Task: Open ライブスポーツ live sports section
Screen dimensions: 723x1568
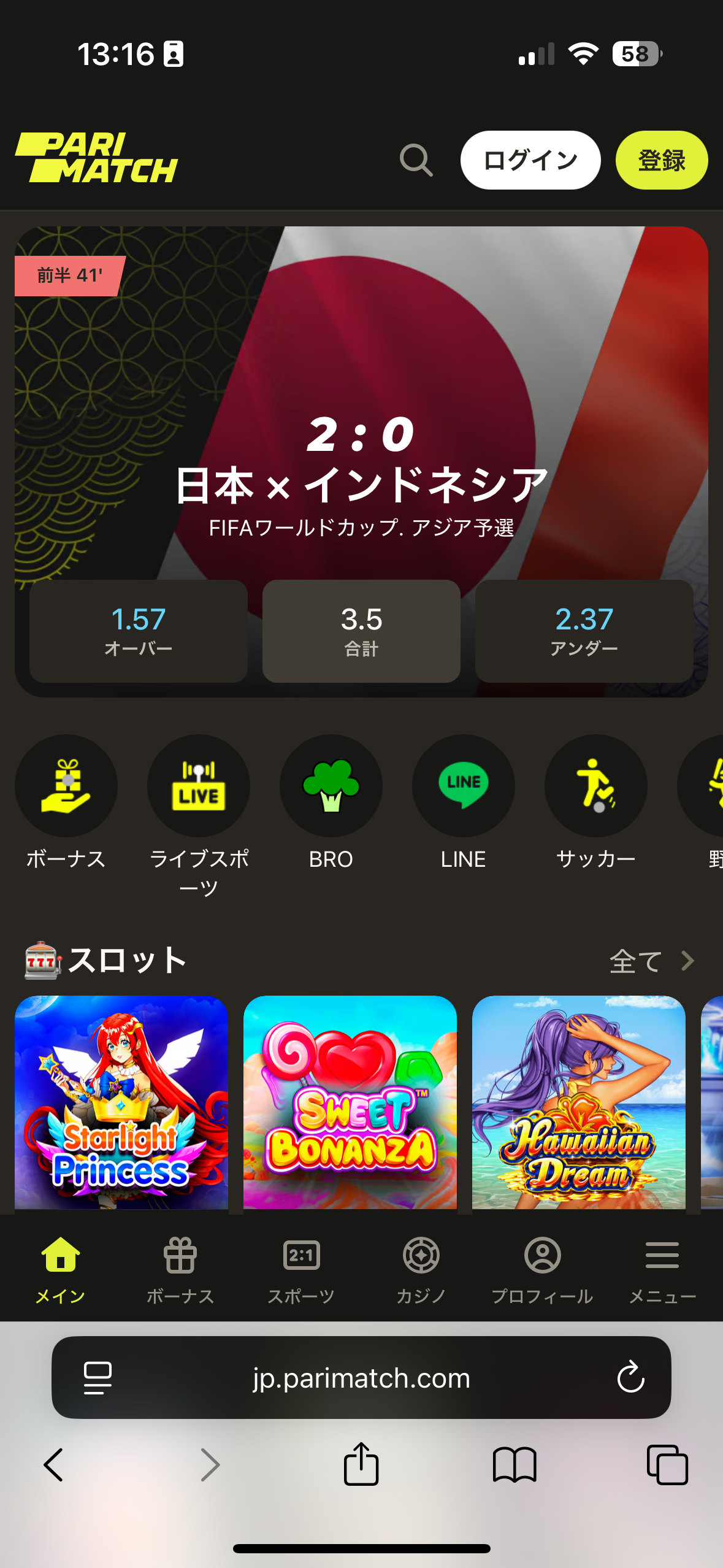Action: [199, 787]
